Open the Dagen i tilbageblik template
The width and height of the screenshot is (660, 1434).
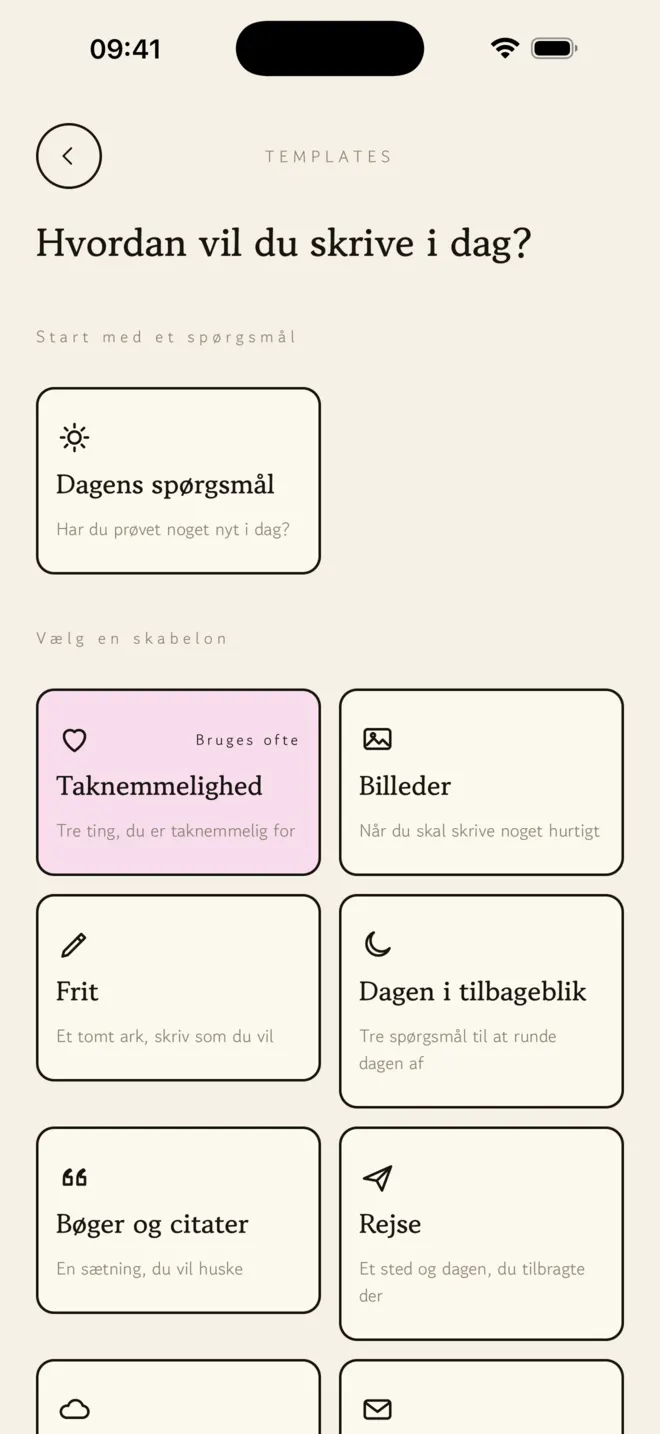pyautogui.click(x=481, y=1001)
